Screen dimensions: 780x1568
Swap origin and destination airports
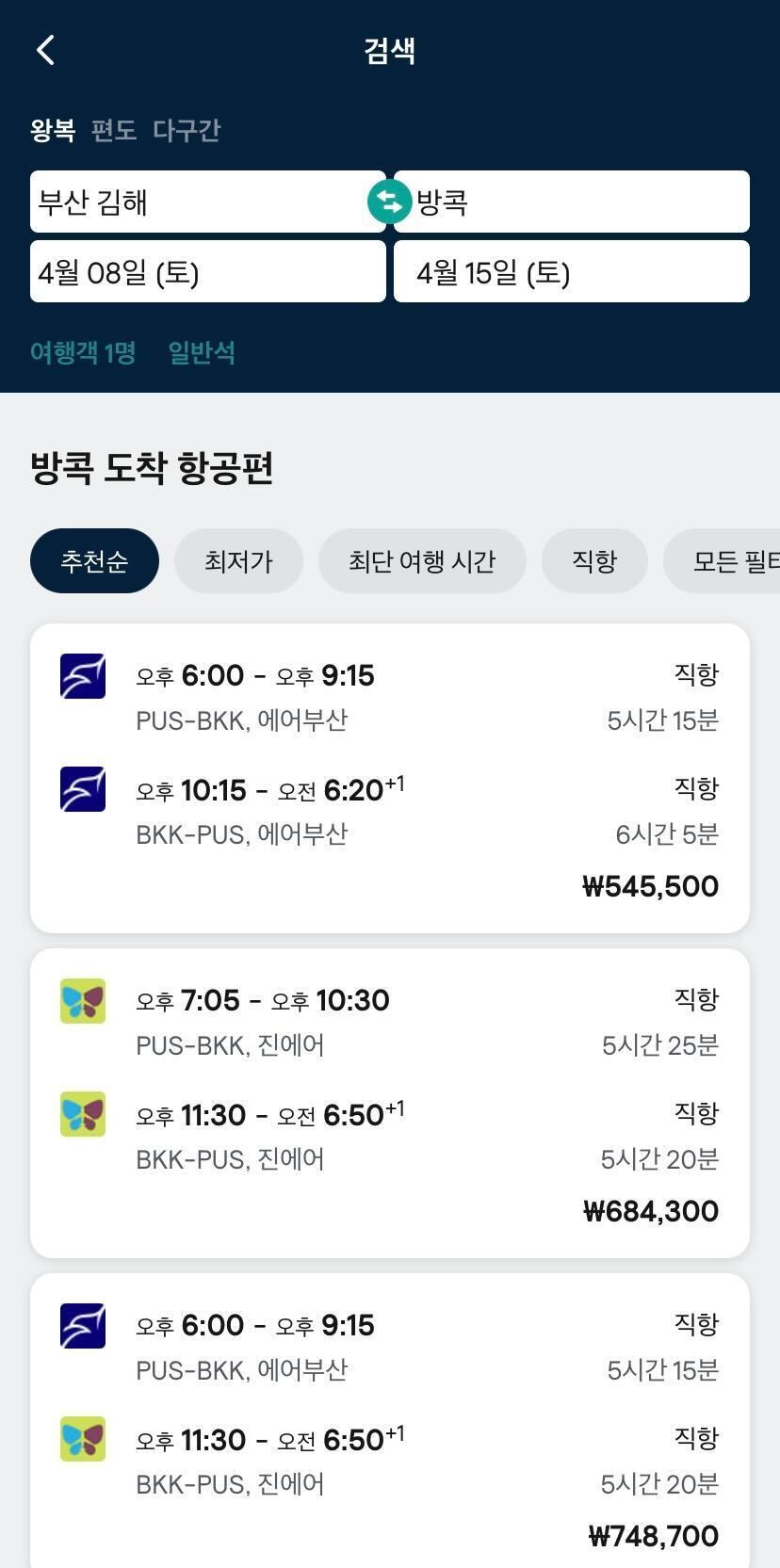[389, 202]
